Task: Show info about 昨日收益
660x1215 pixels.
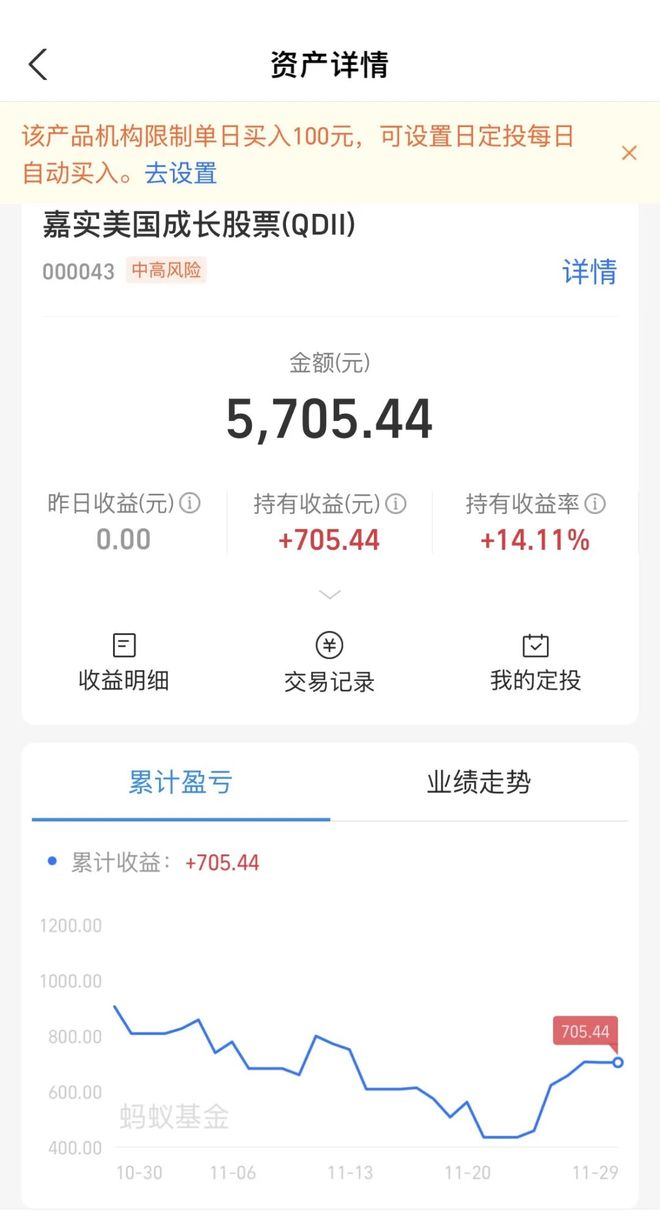Action: click(189, 503)
